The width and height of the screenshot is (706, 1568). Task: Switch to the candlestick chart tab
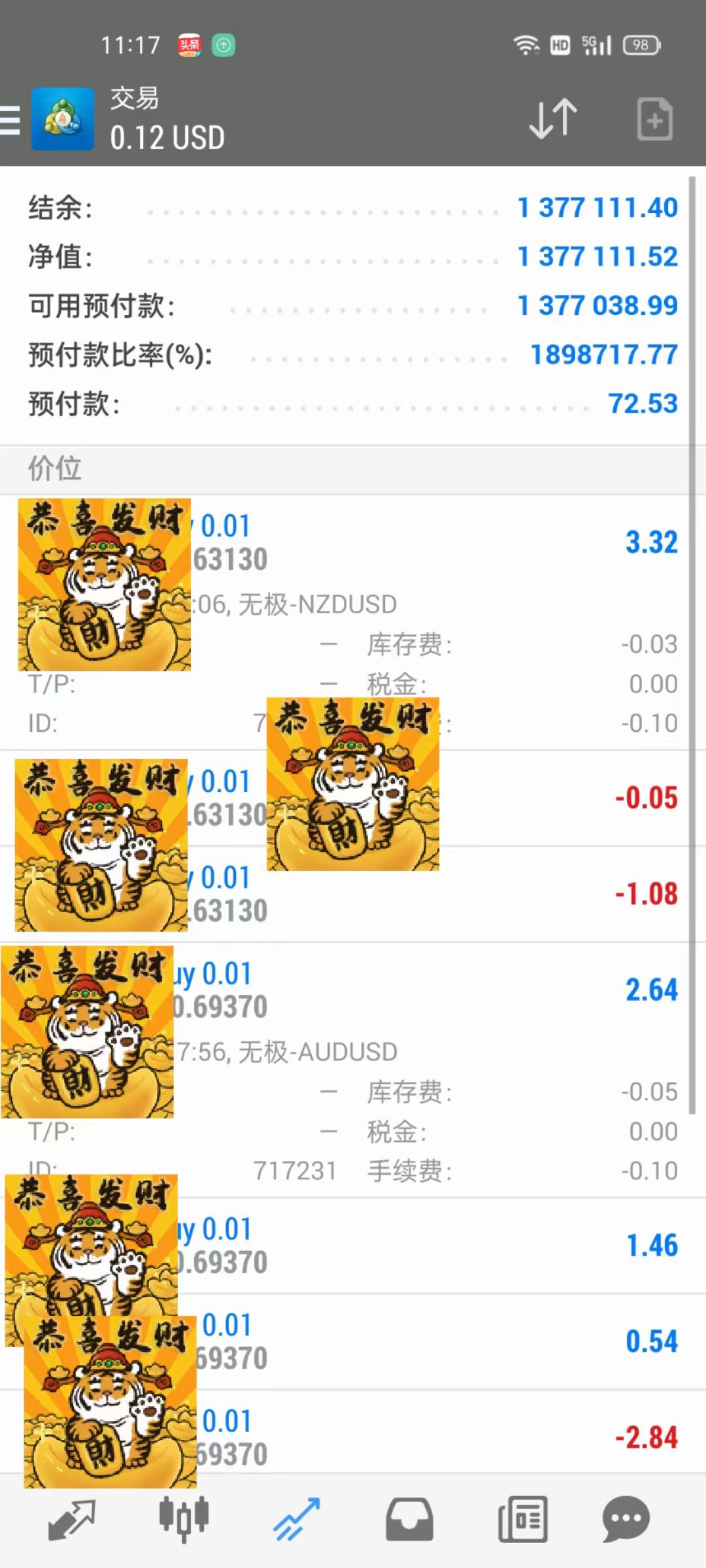tap(184, 1519)
